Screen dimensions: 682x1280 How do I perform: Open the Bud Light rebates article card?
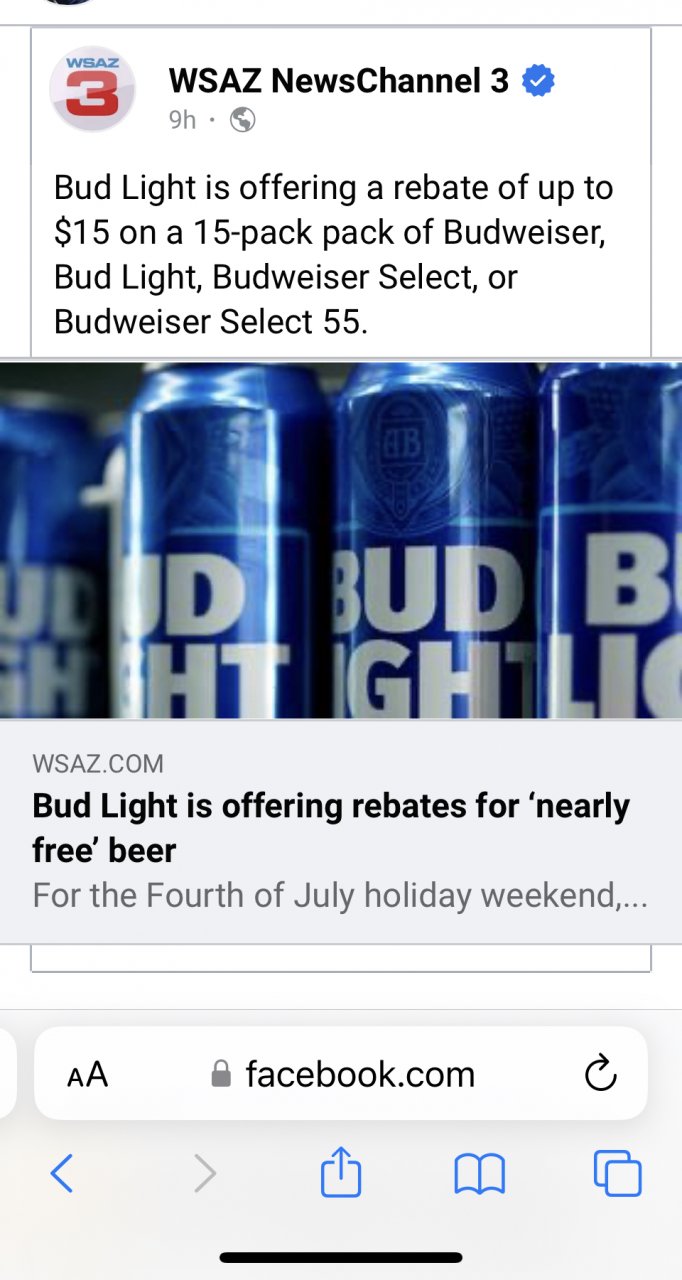(340, 828)
